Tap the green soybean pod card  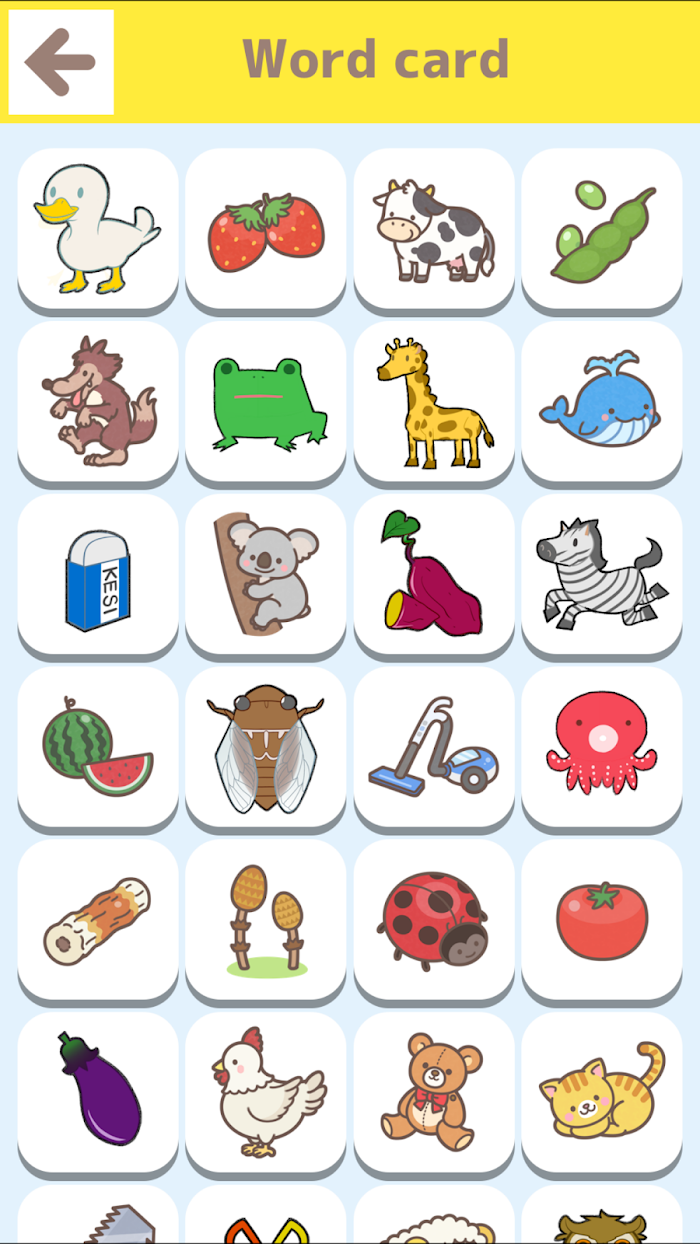point(602,228)
